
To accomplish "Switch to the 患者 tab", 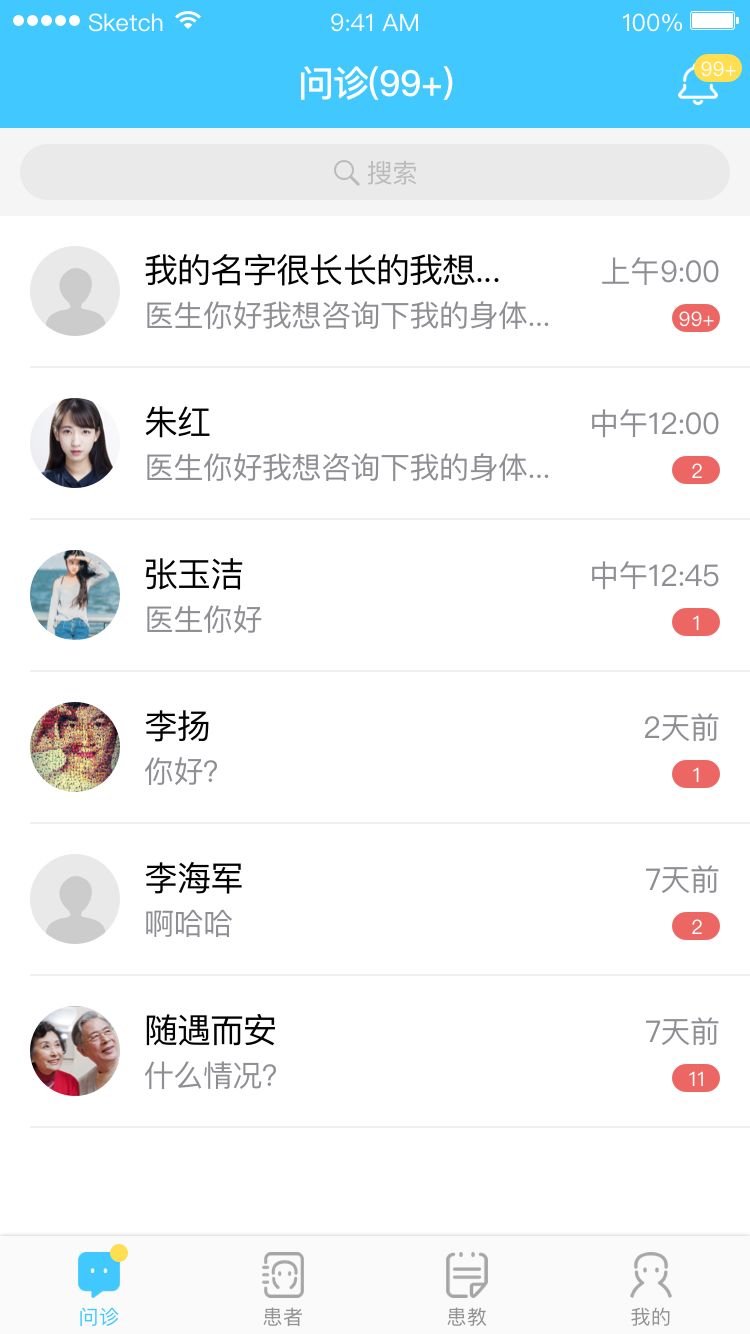I will (283, 1288).
